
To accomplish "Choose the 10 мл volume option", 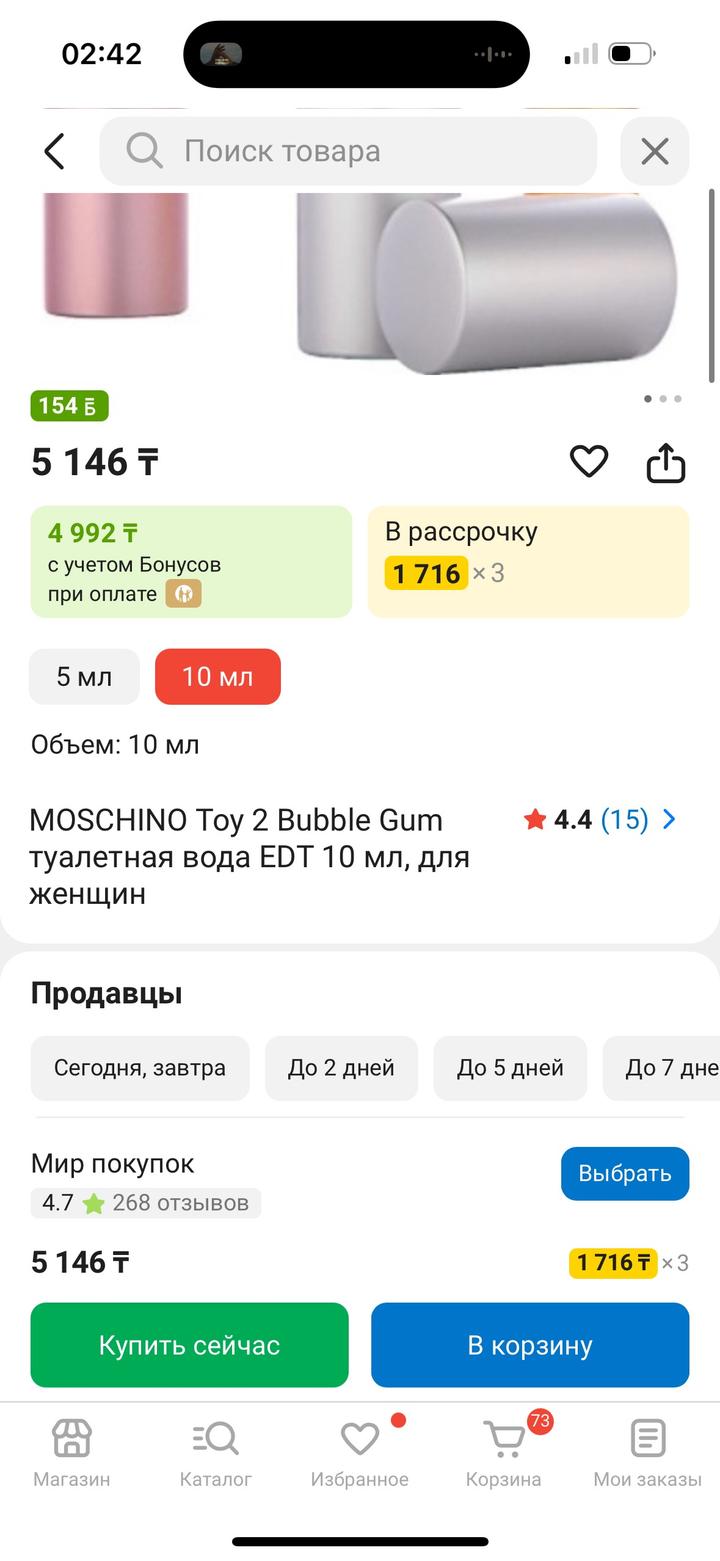I will (217, 677).
